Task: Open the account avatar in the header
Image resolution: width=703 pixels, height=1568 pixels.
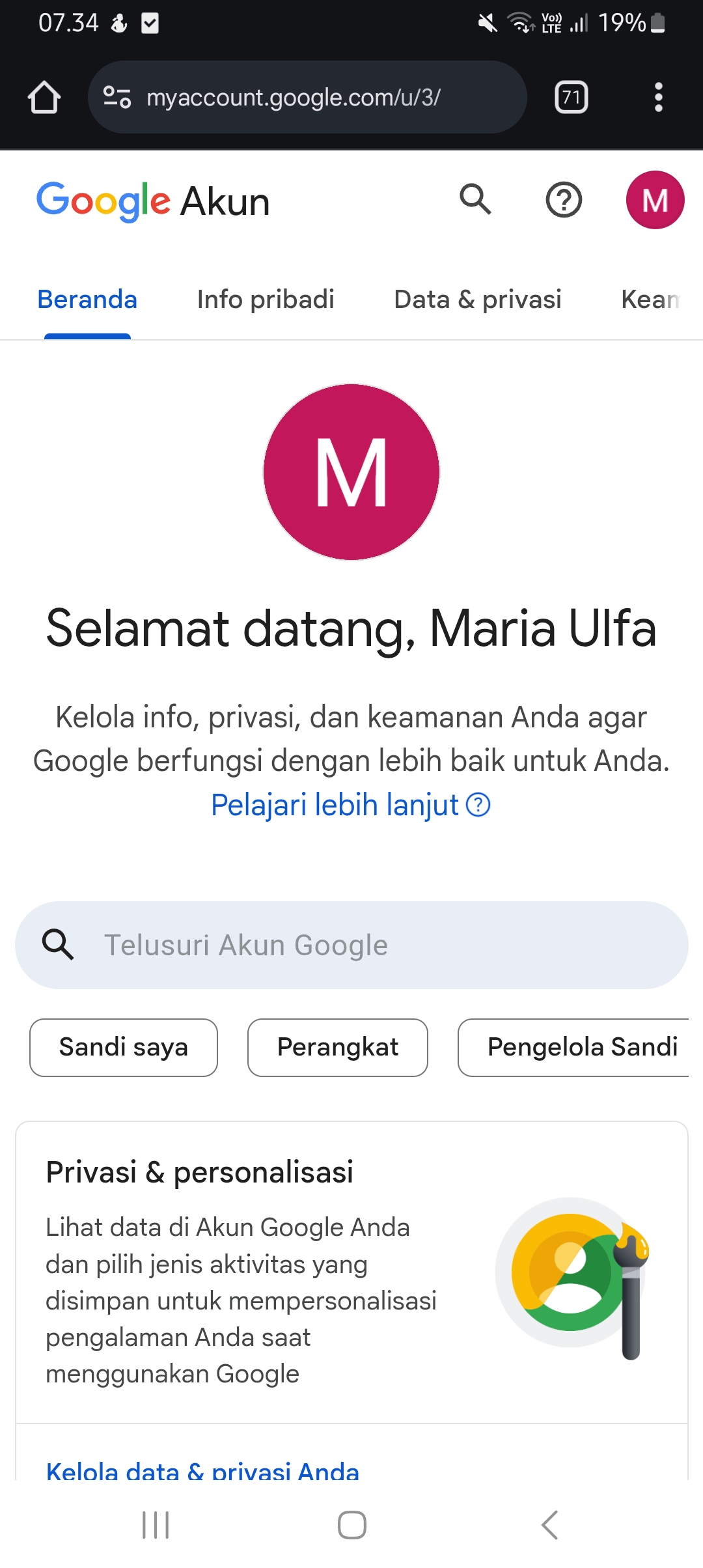Action: pos(655,200)
